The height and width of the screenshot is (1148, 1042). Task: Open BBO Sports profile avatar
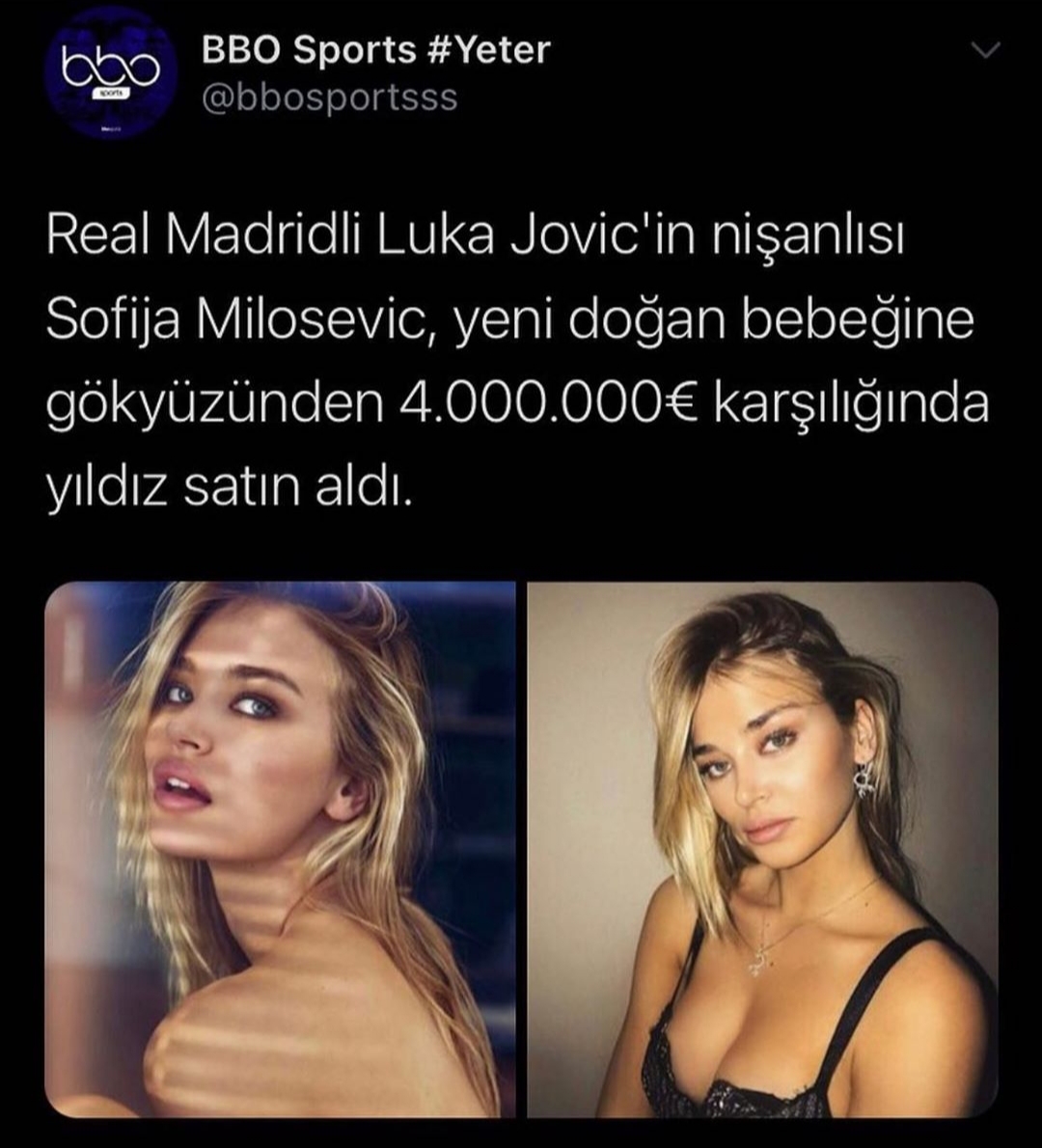(x=109, y=73)
